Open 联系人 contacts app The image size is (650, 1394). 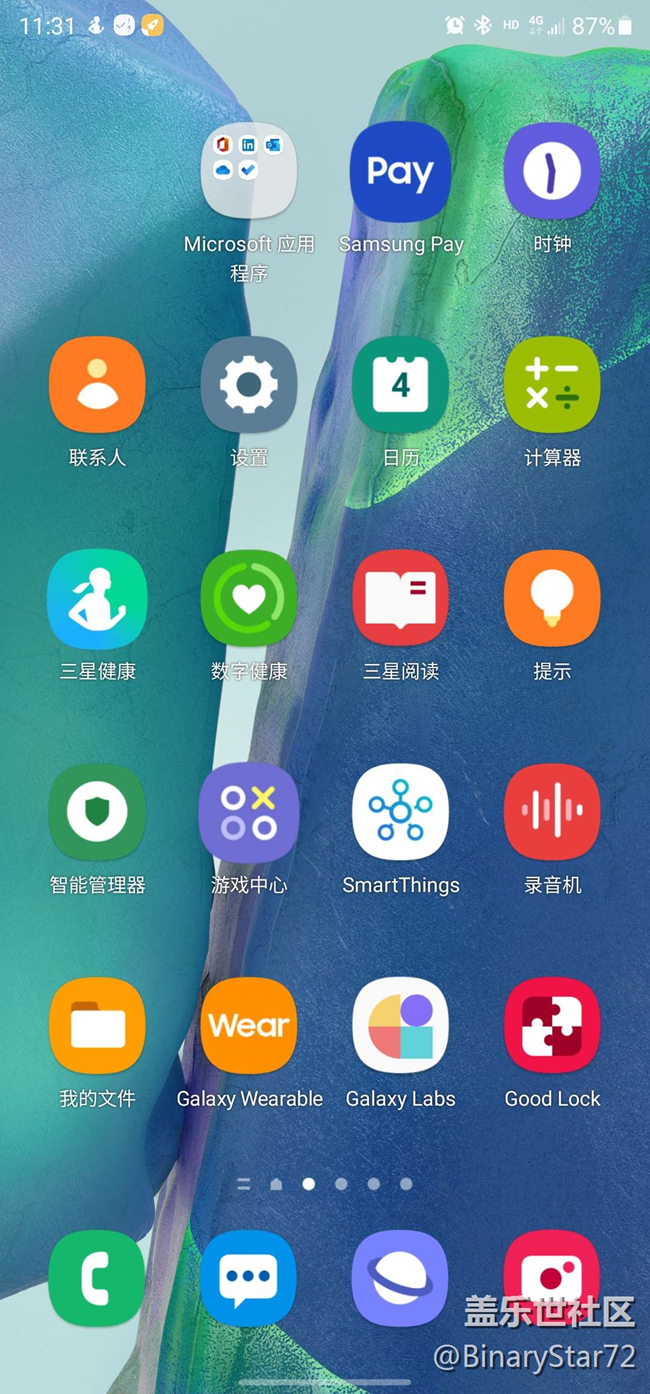[97, 385]
